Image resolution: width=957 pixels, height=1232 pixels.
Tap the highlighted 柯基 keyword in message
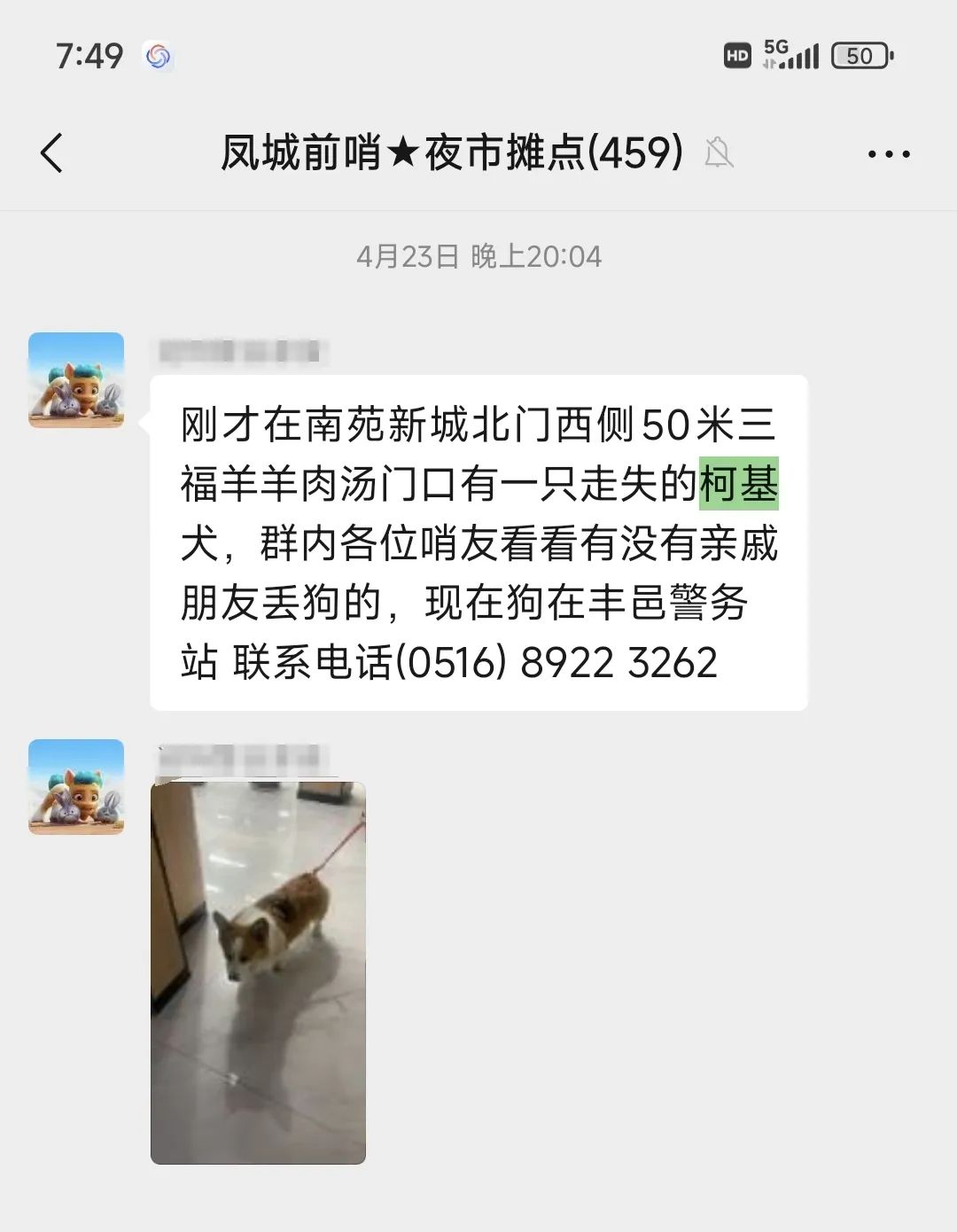[738, 484]
